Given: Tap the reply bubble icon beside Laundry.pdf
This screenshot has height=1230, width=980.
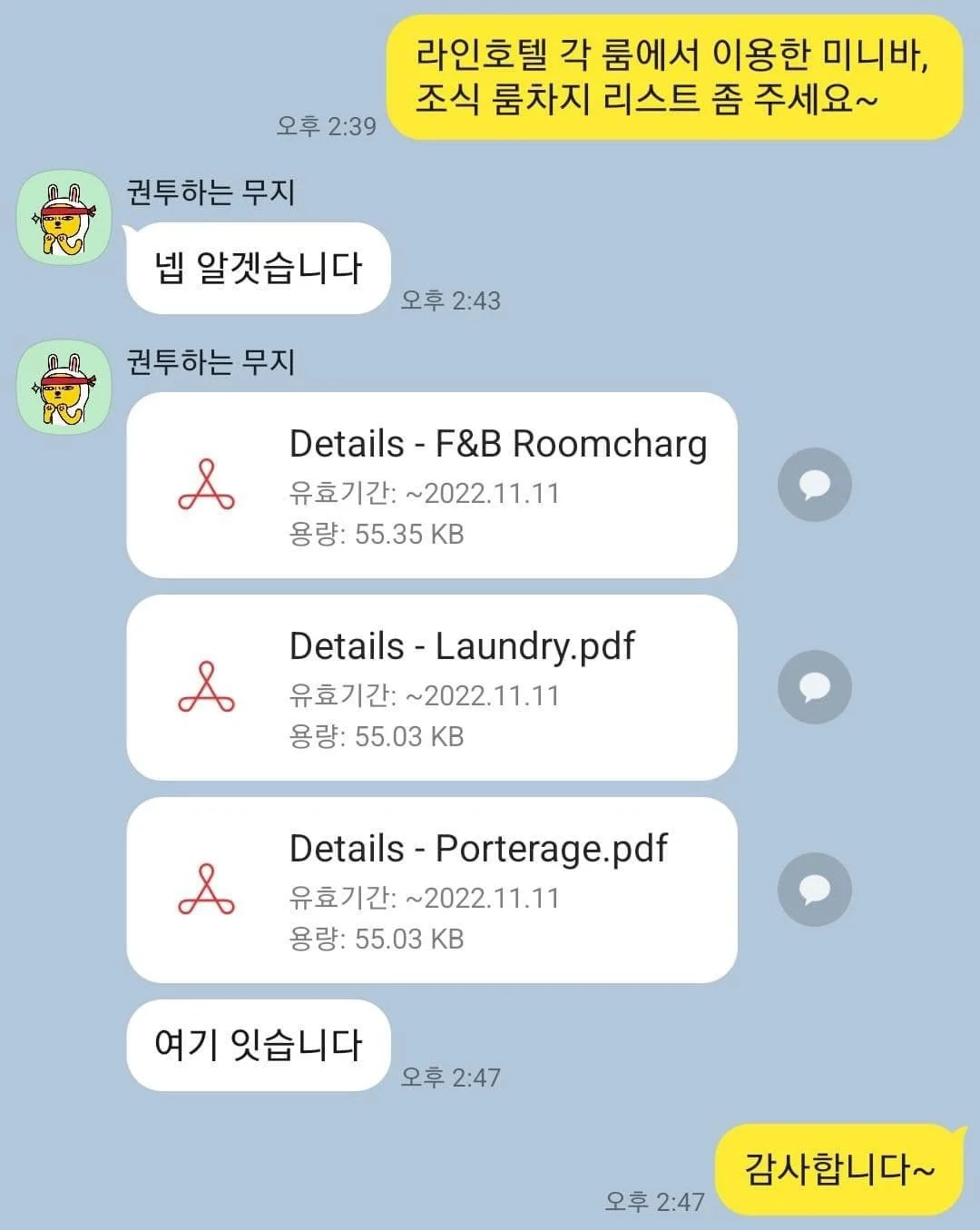Looking at the screenshot, I should 814,687.
